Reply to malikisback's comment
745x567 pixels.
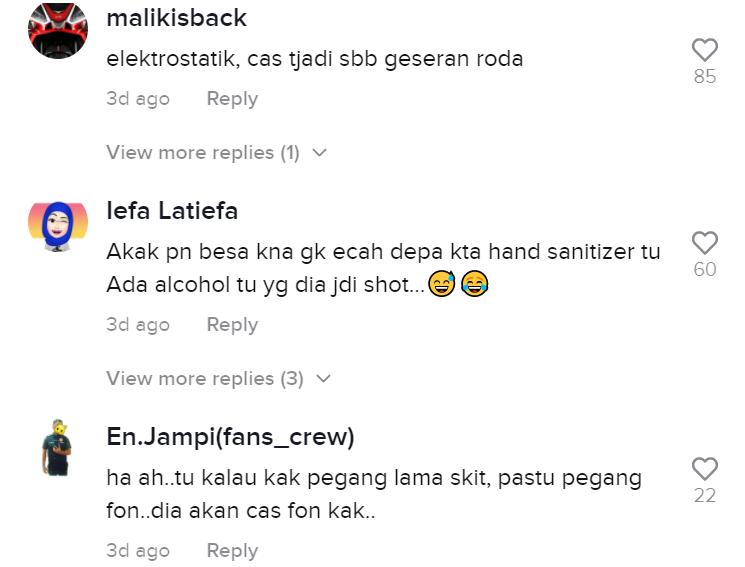tap(232, 99)
